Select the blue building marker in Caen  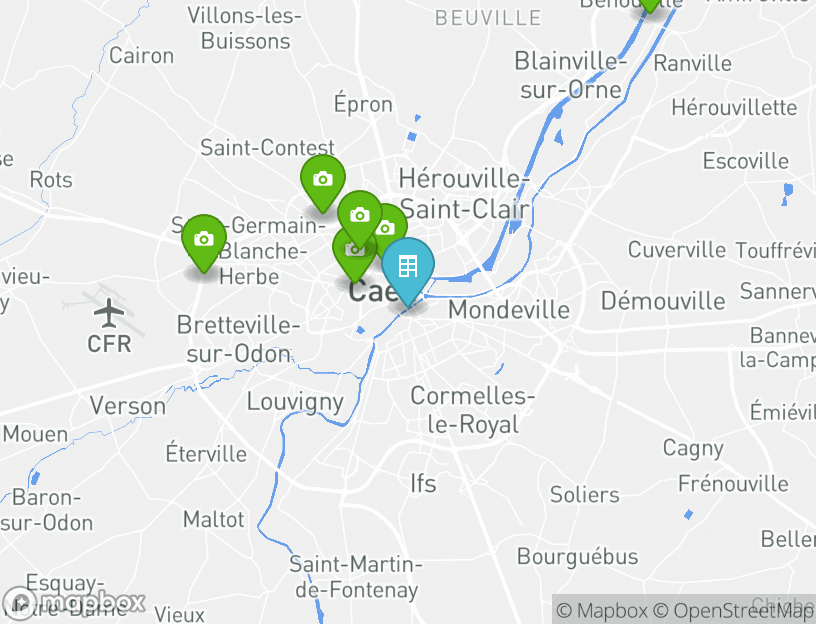point(407,267)
